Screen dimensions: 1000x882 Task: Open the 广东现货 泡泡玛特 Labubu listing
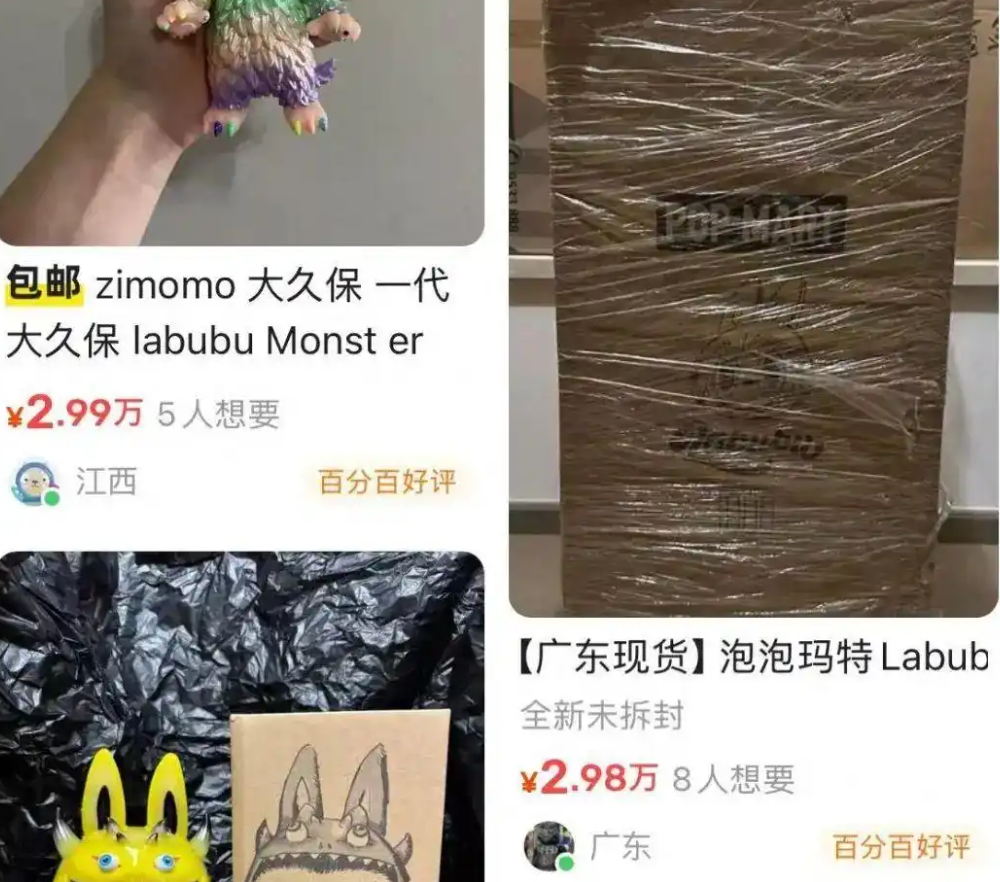pos(754,658)
